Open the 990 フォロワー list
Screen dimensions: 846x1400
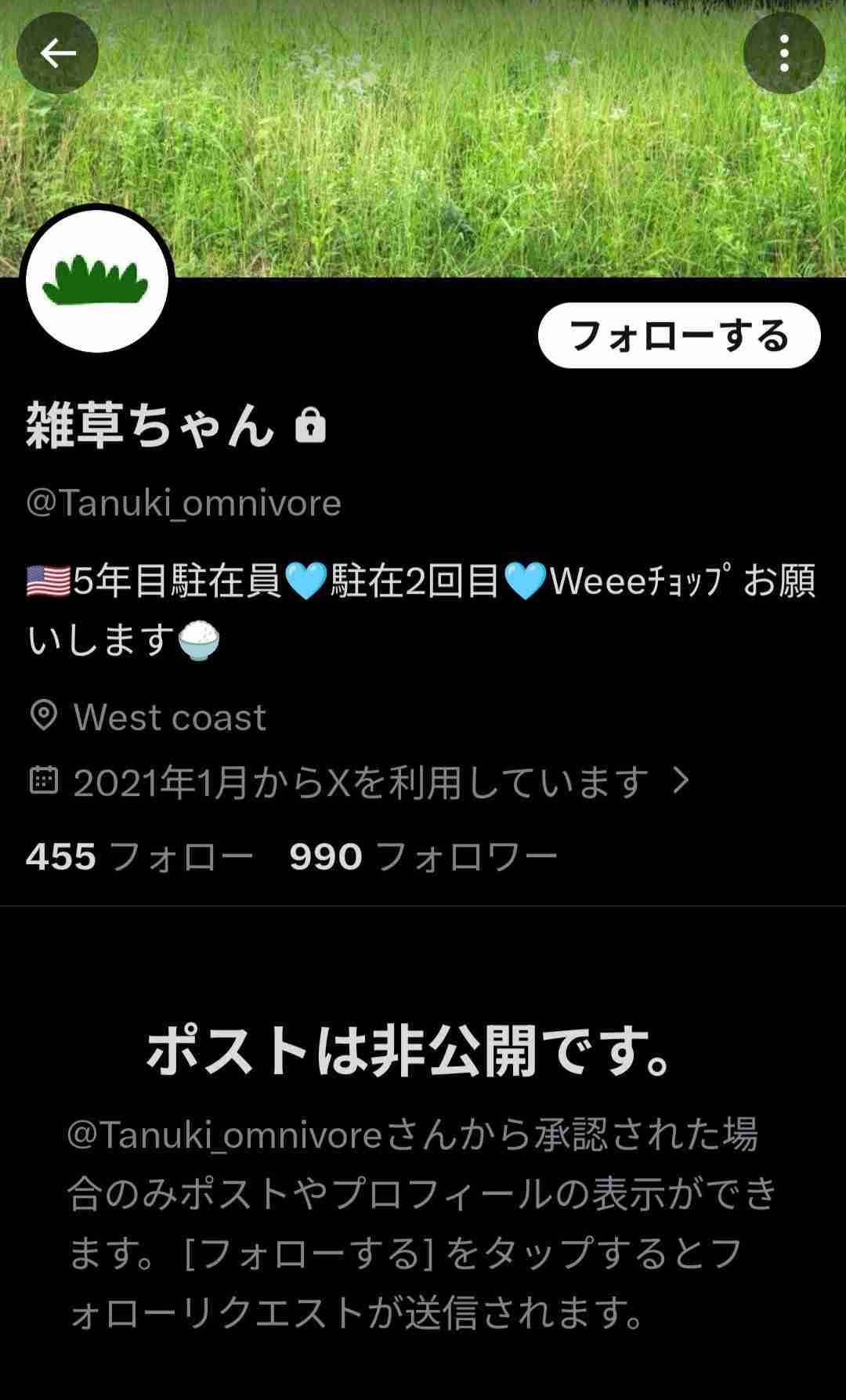[423, 856]
